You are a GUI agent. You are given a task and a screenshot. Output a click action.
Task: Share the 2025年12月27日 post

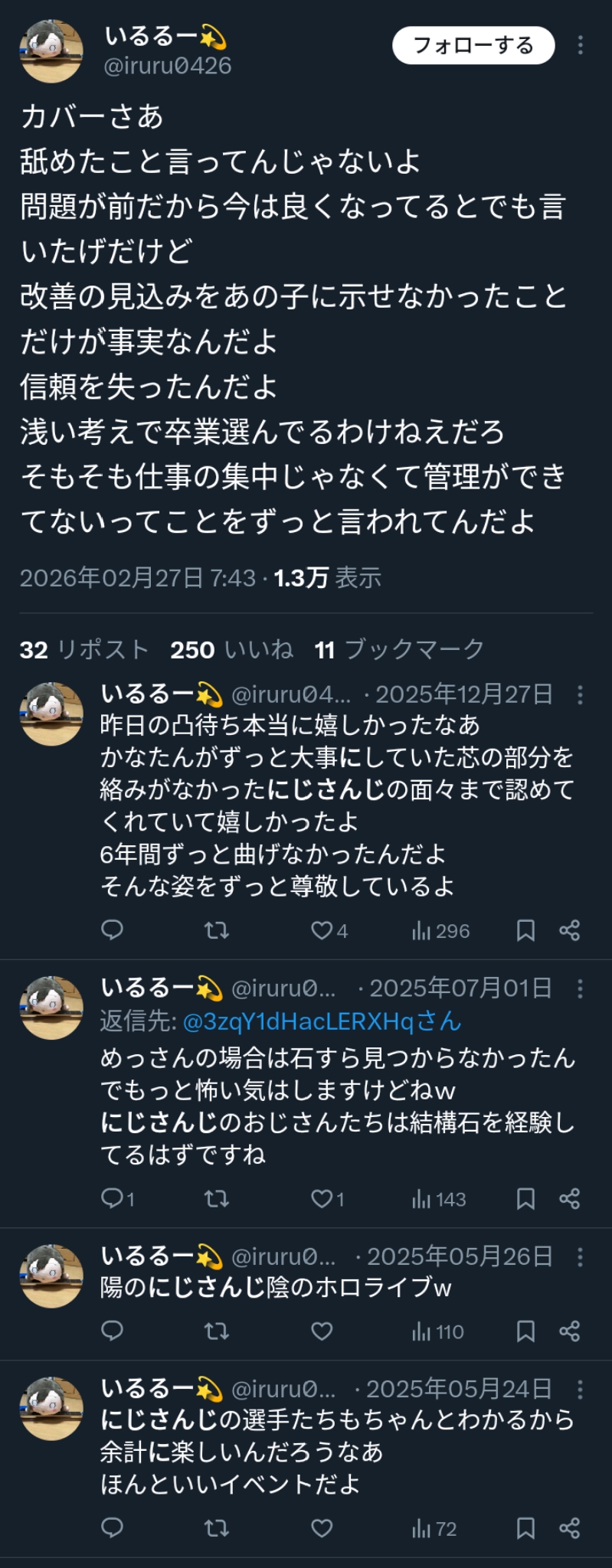point(569,930)
